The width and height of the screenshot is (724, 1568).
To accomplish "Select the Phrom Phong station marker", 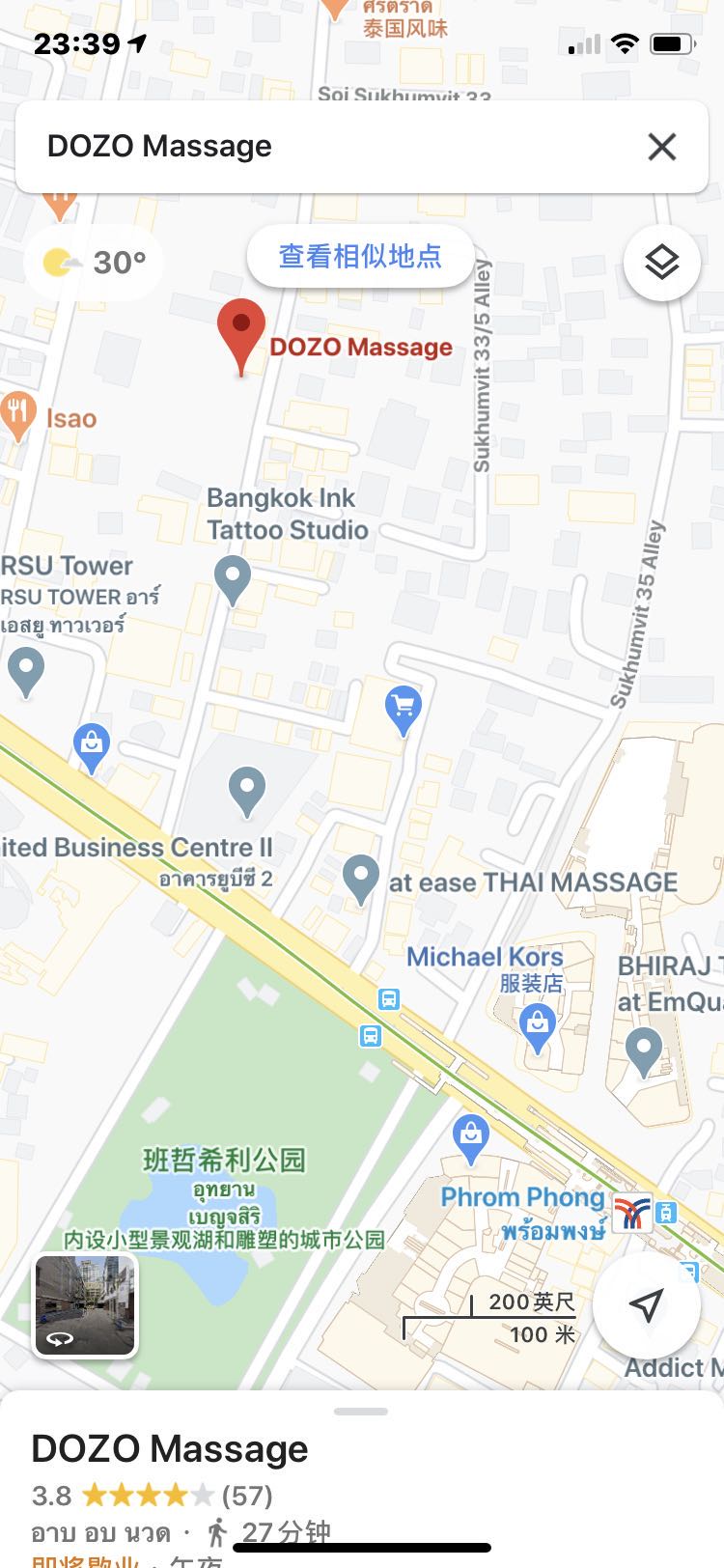I will (631, 1212).
